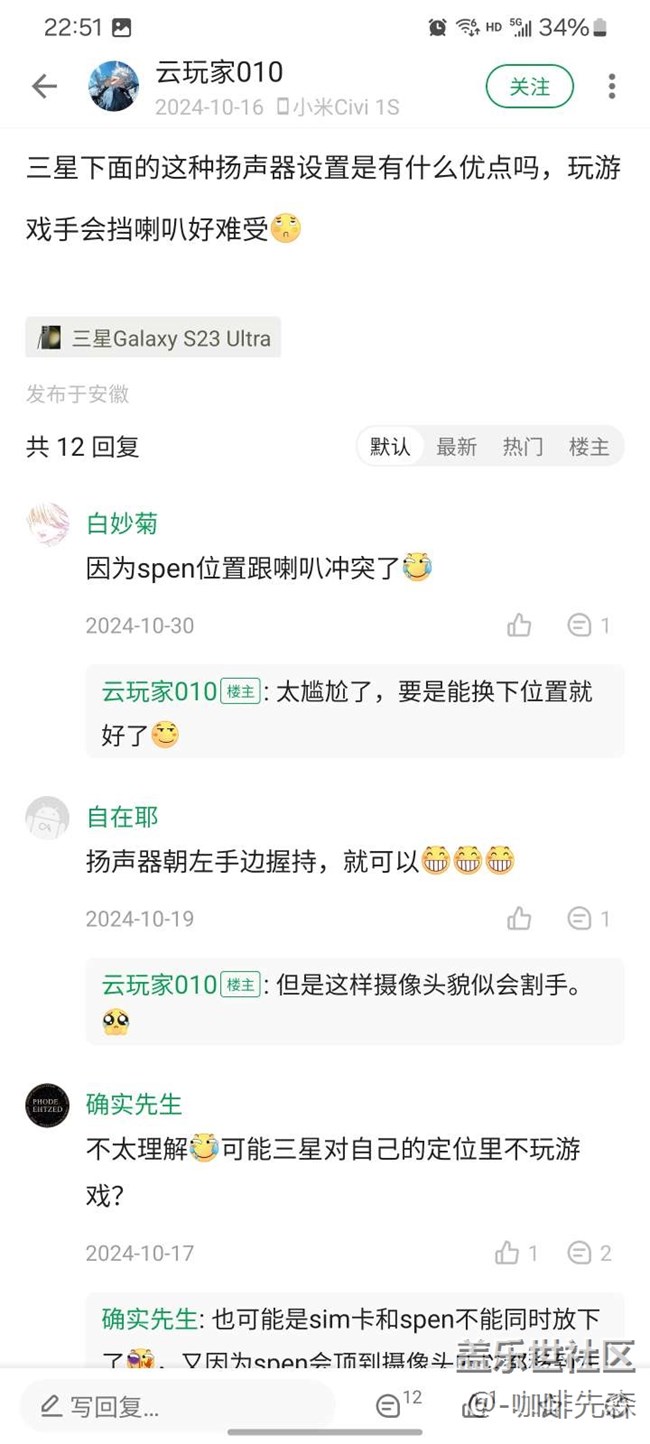Like 自在耶's comment
Viewport: 650px width, 1444px height.
(x=519, y=919)
